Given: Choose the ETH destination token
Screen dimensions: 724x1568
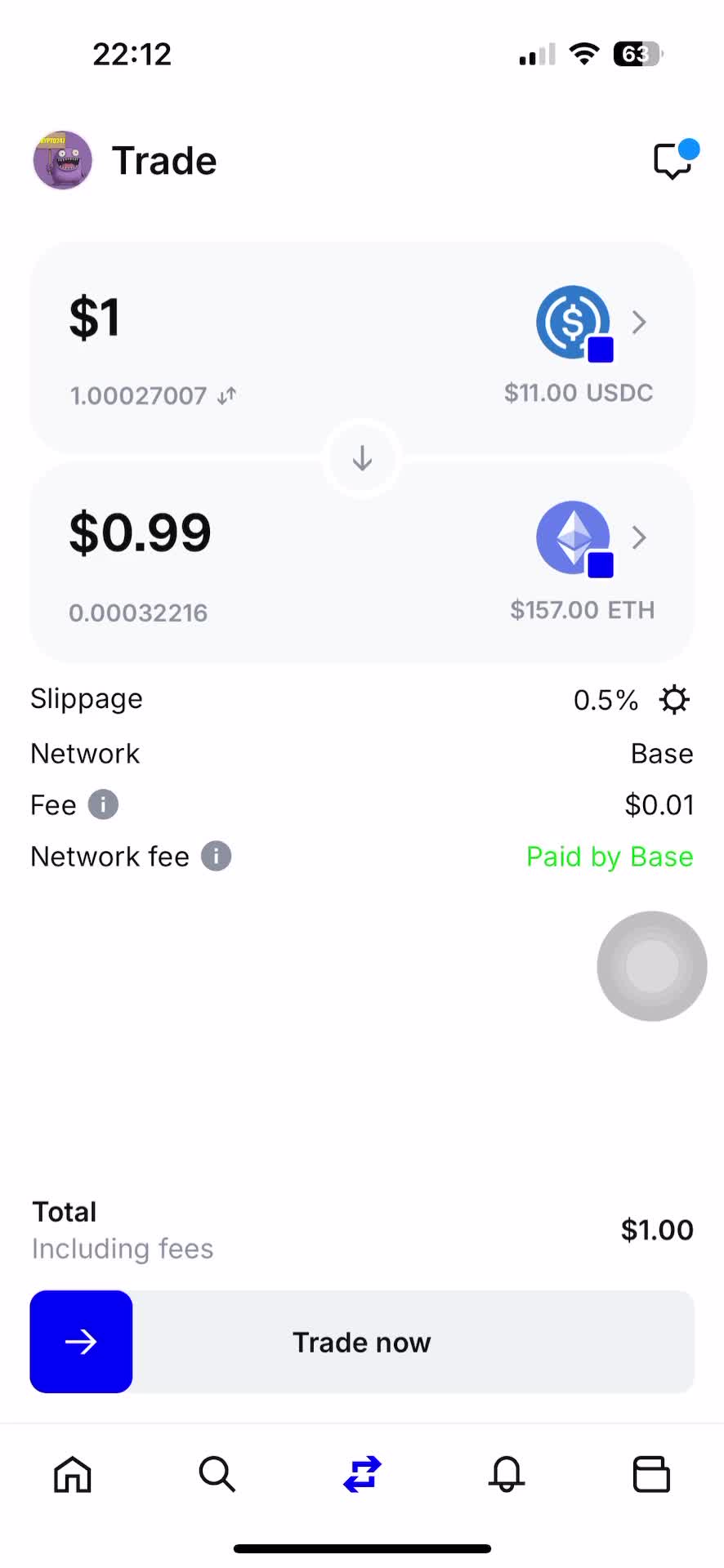Looking at the screenshot, I should click(590, 539).
